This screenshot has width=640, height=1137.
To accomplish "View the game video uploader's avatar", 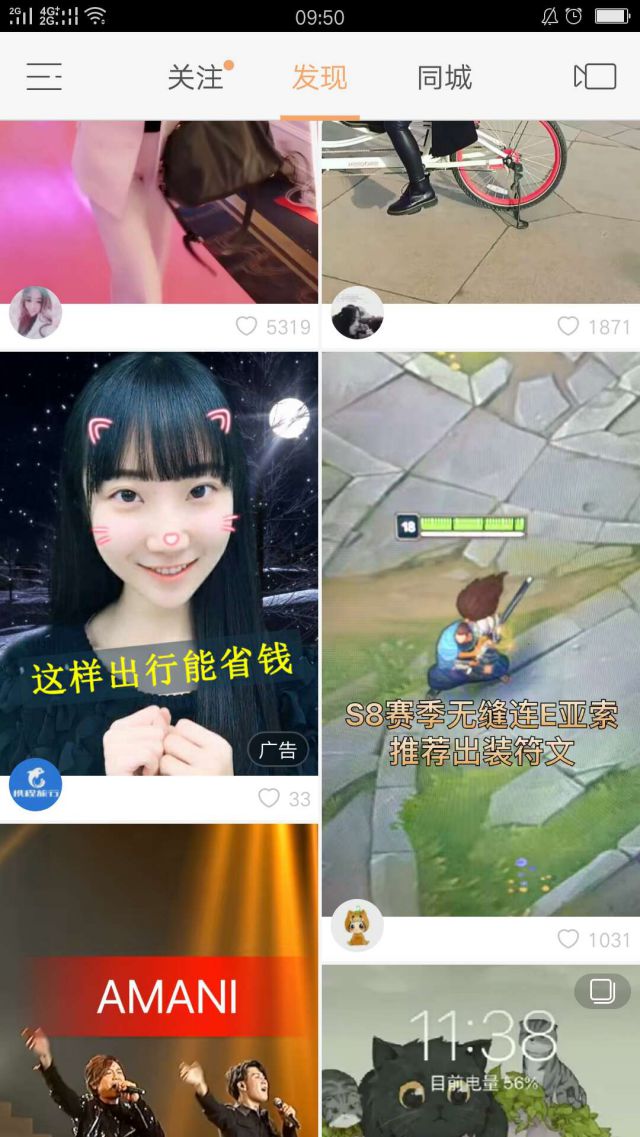I will [357, 925].
